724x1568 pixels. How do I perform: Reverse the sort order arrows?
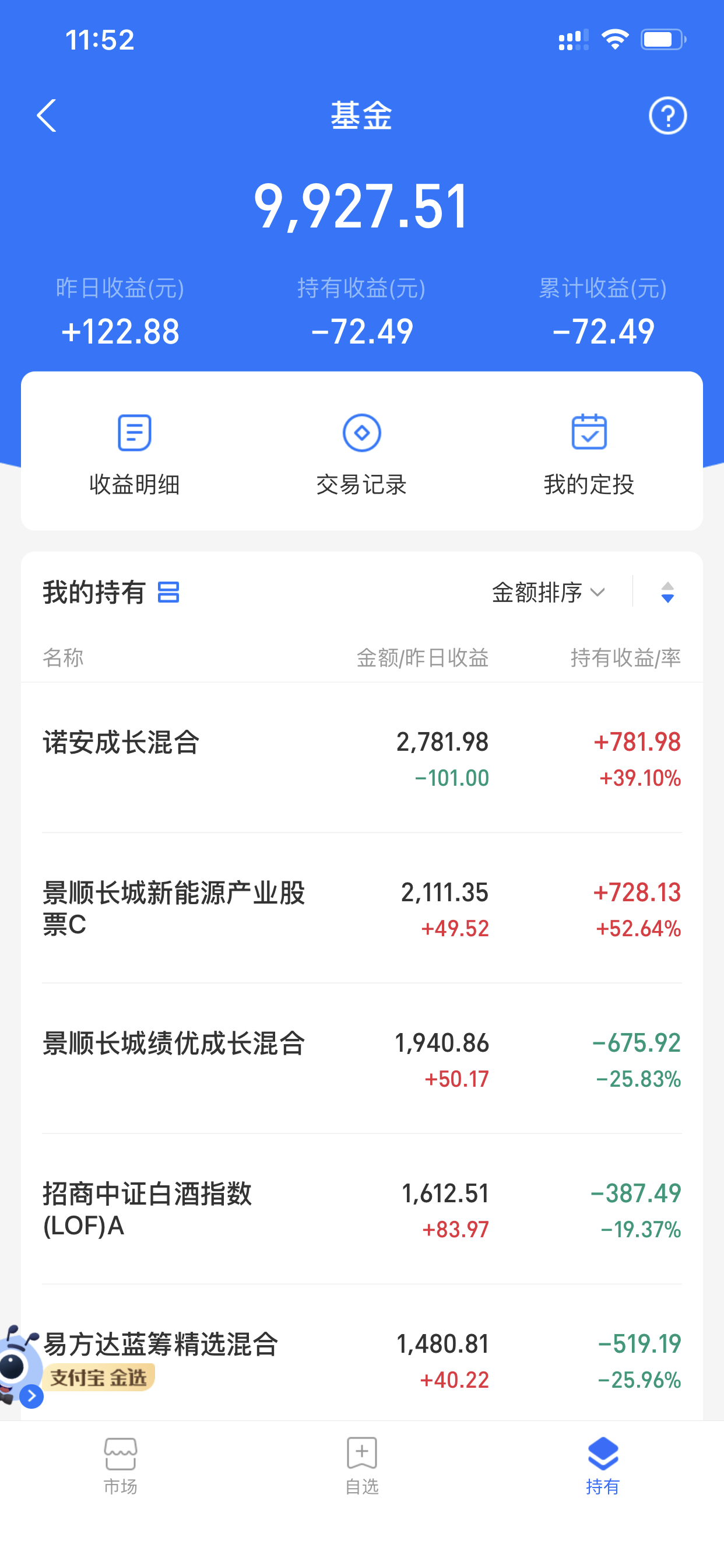667,591
